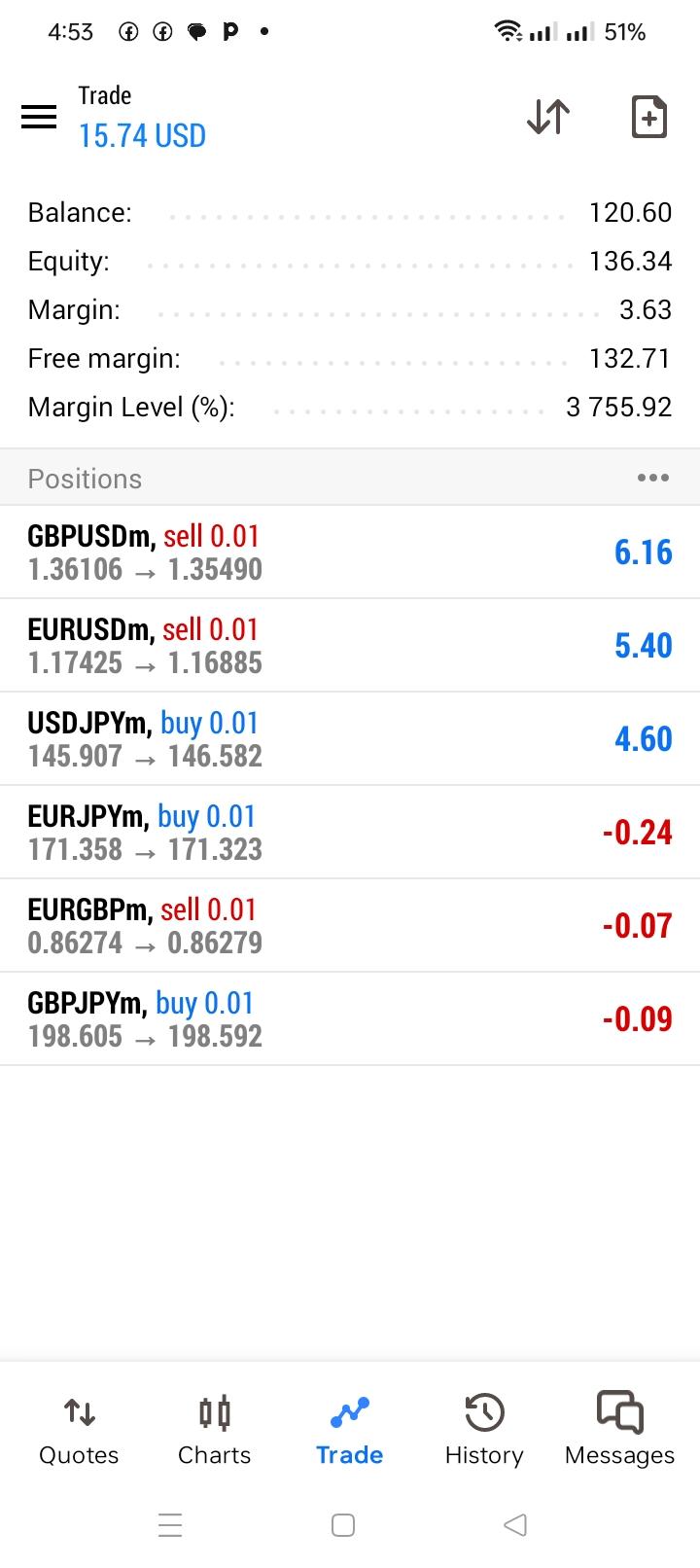Select the EURGBPm sell position

click(350, 925)
